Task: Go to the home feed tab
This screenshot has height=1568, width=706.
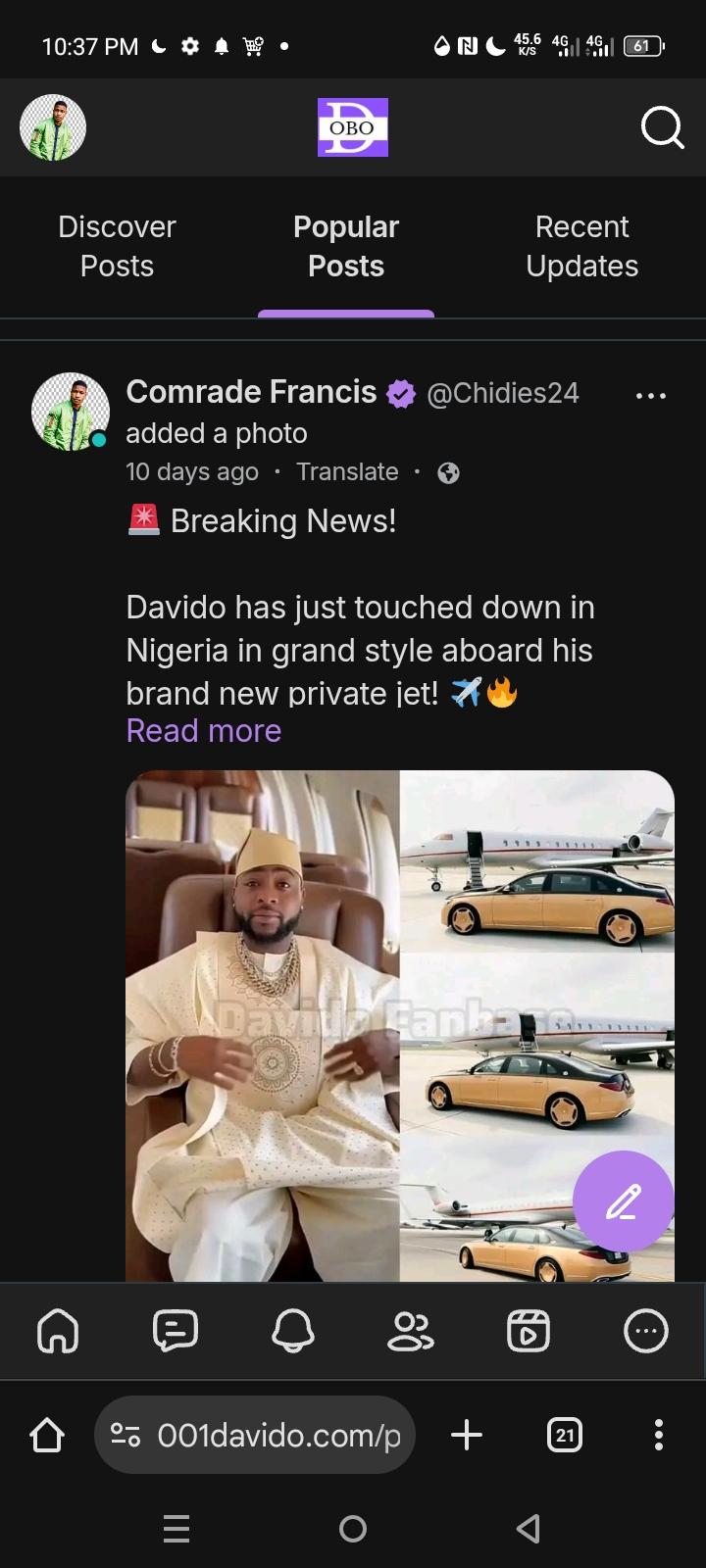Action: click(x=58, y=1331)
